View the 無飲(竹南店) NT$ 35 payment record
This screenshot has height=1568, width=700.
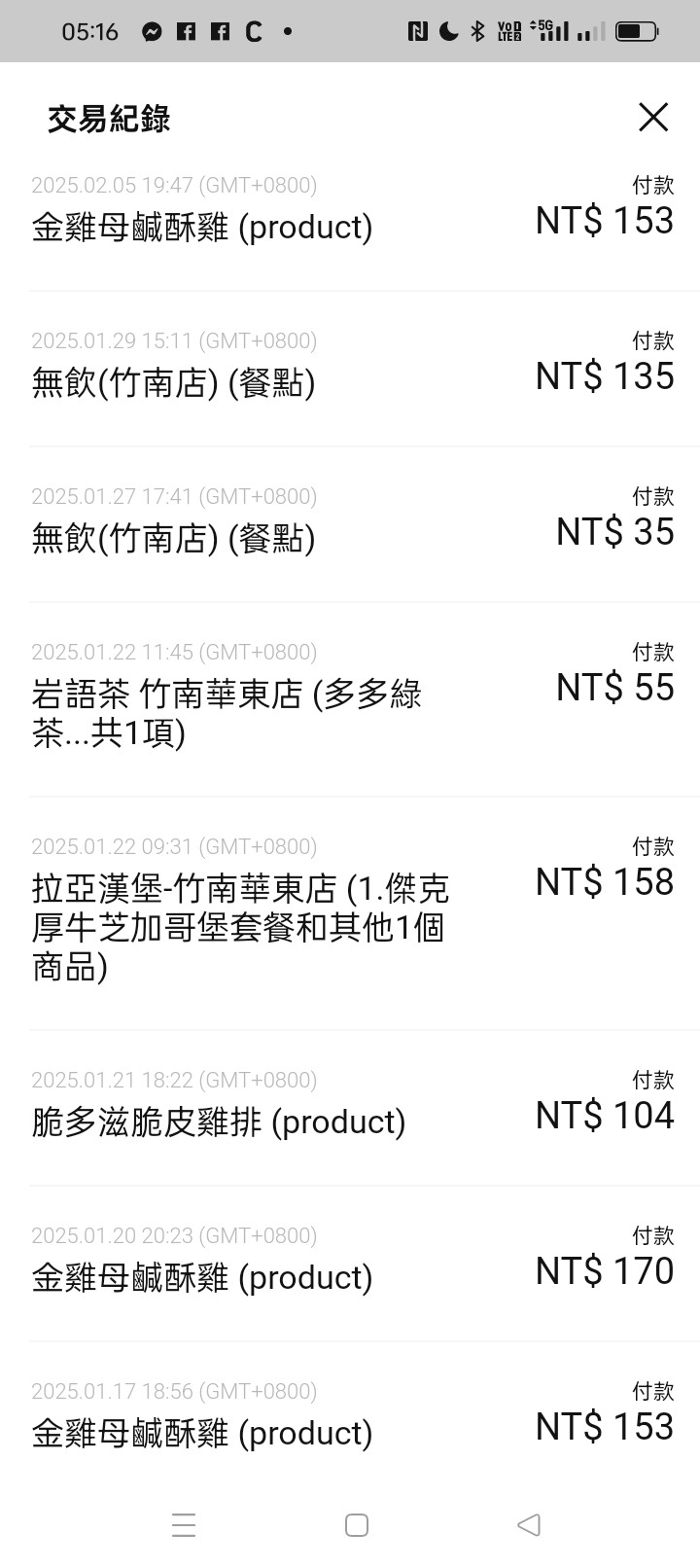pyautogui.click(x=352, y=524)
